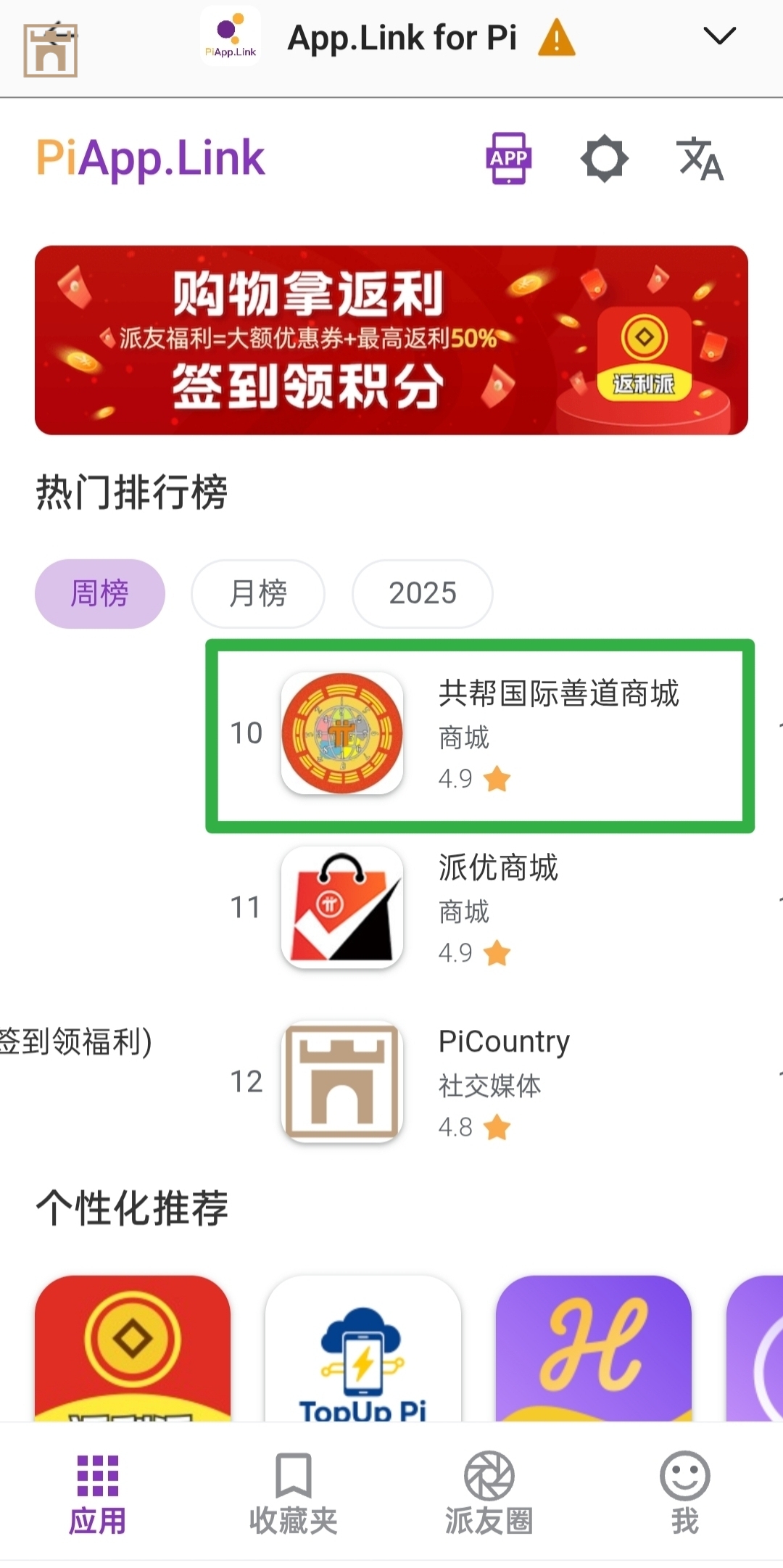
Task: Open the red 购物拿返利 banner
Action: tap(391, 340)
